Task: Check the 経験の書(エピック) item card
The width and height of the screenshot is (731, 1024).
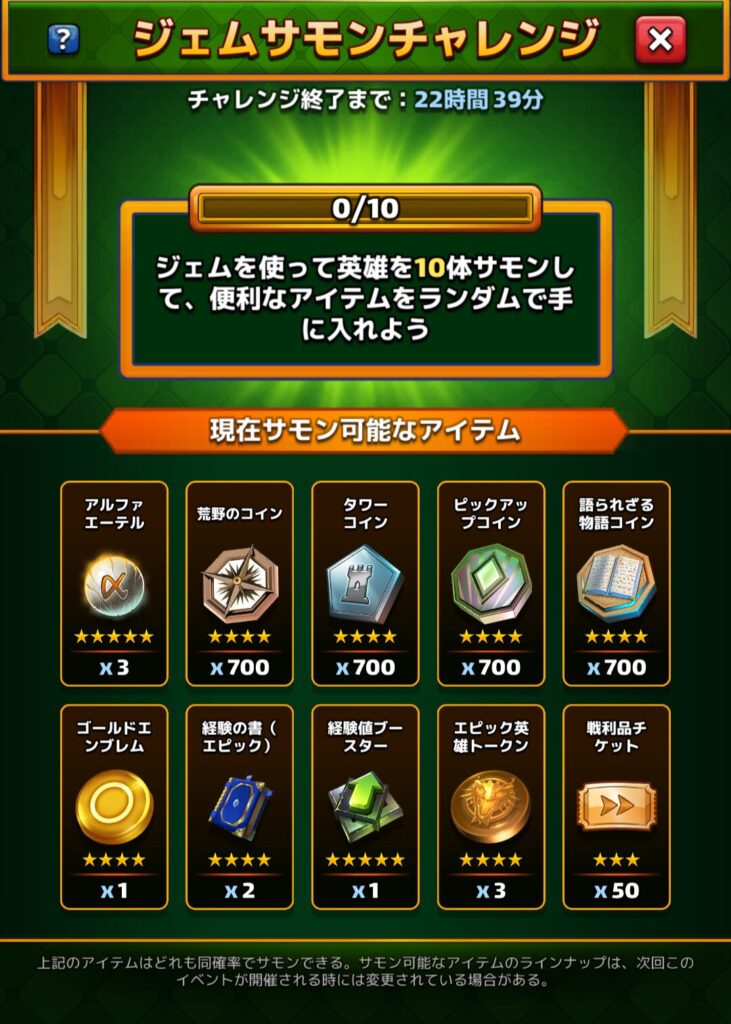Action: tap(240, 807)
